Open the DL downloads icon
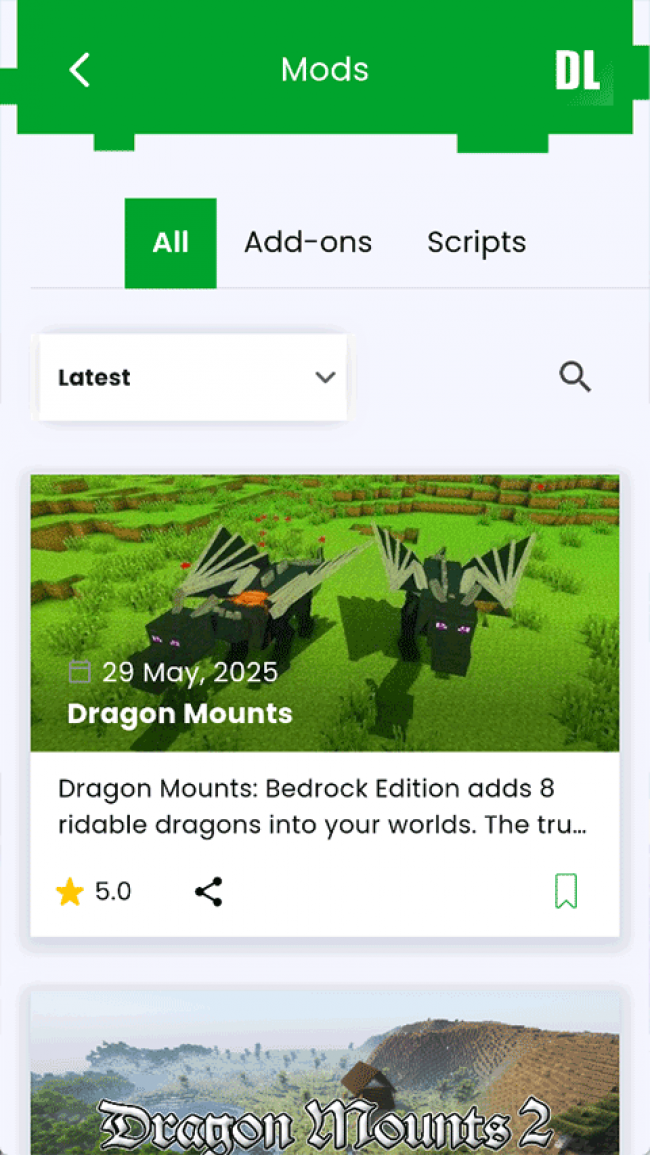 (x=577, y=71)
